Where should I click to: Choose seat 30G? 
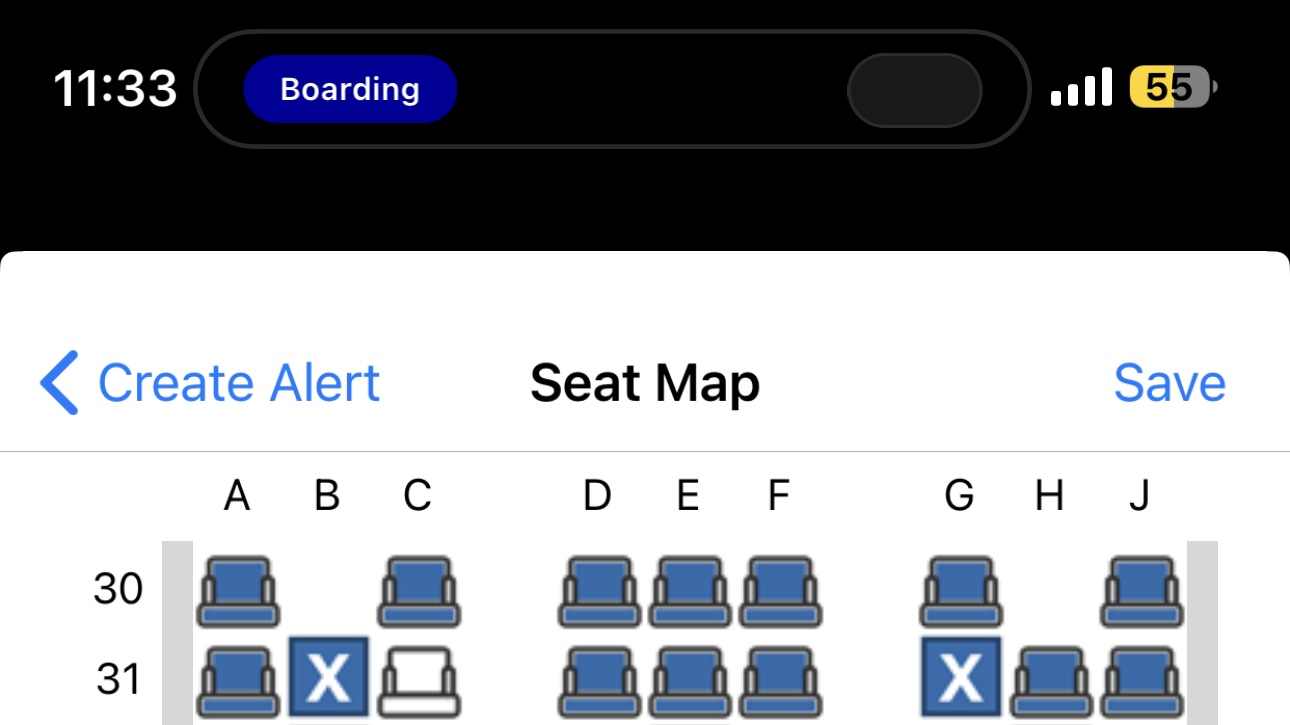point(960,591)
